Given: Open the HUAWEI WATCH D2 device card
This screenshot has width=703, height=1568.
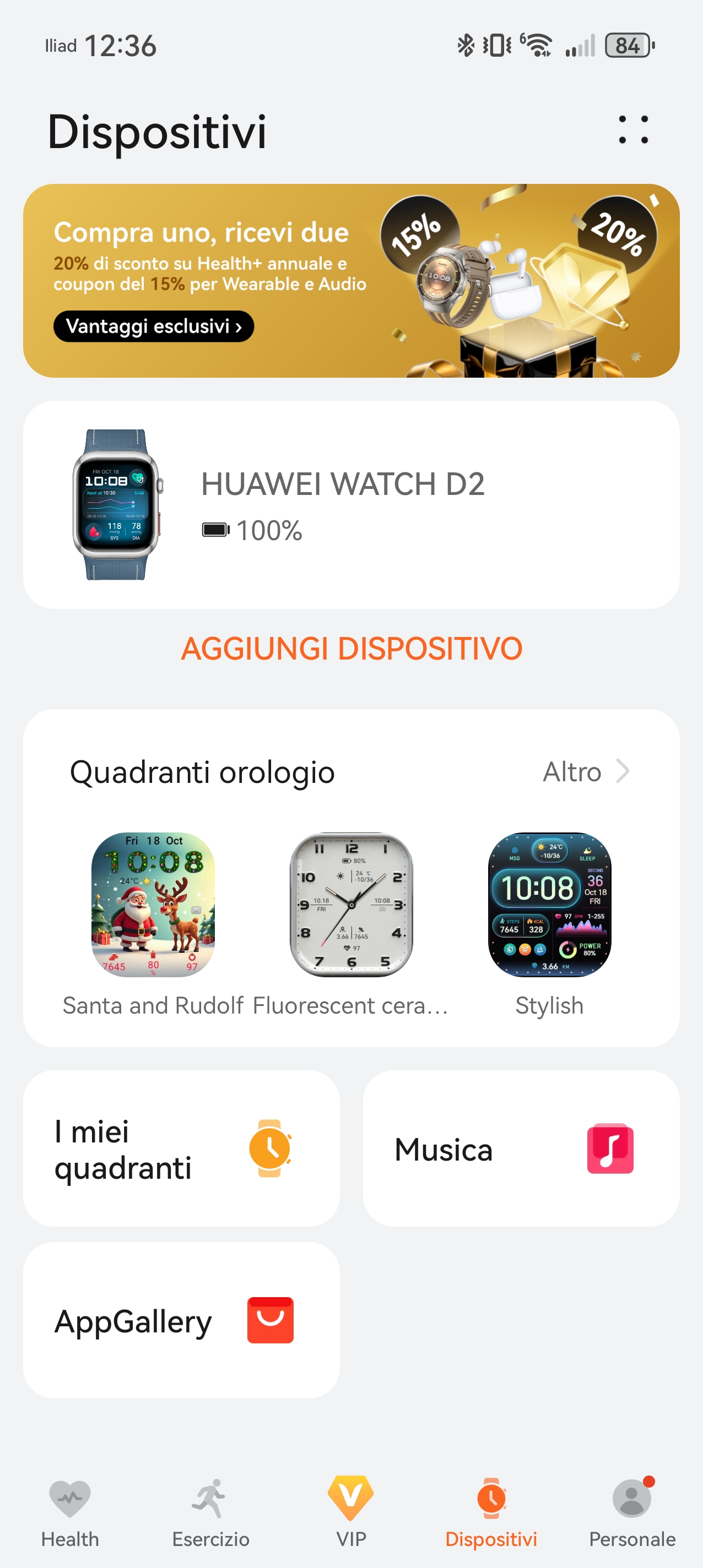Looking at the screenshot, I should (x=351, y=505).
